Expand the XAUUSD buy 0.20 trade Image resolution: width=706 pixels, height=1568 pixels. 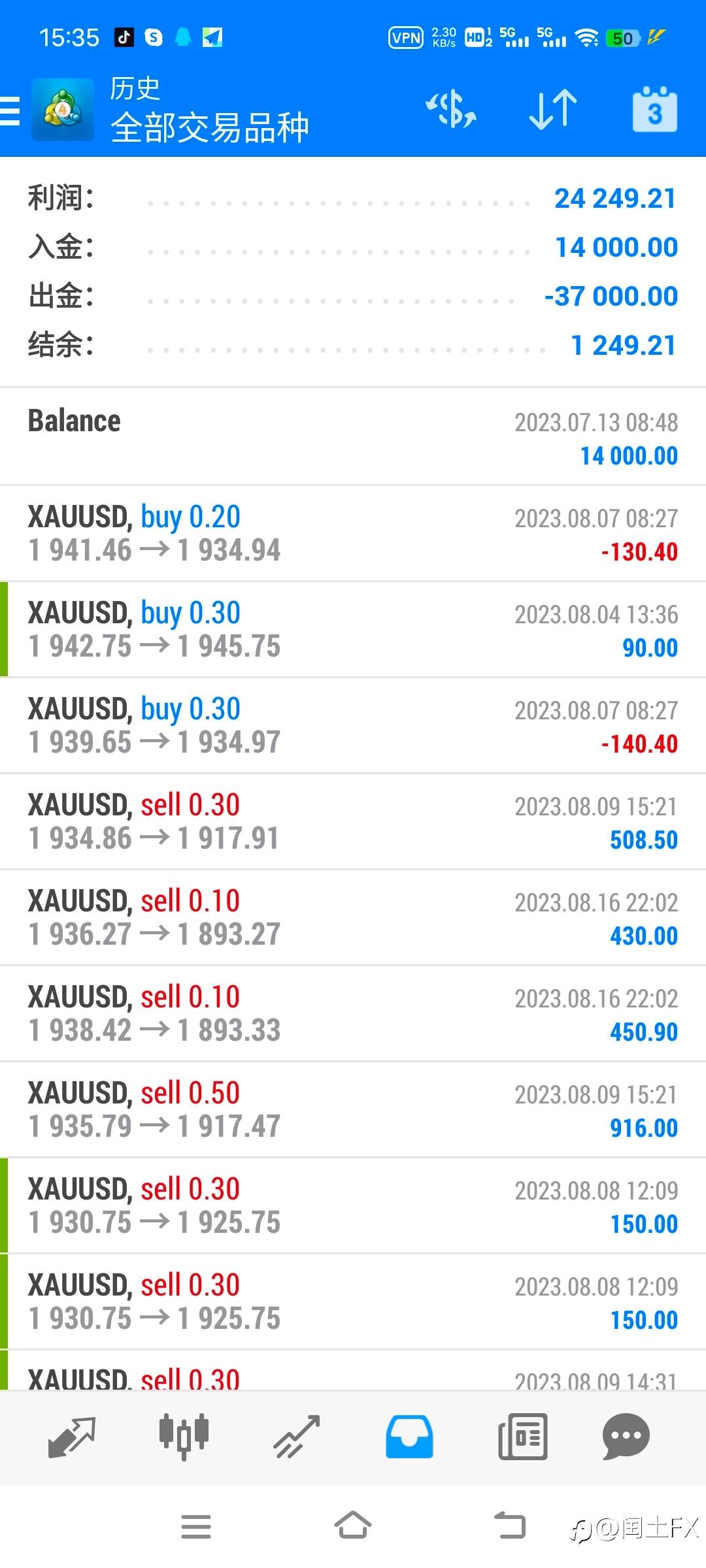tap(353, 533)
